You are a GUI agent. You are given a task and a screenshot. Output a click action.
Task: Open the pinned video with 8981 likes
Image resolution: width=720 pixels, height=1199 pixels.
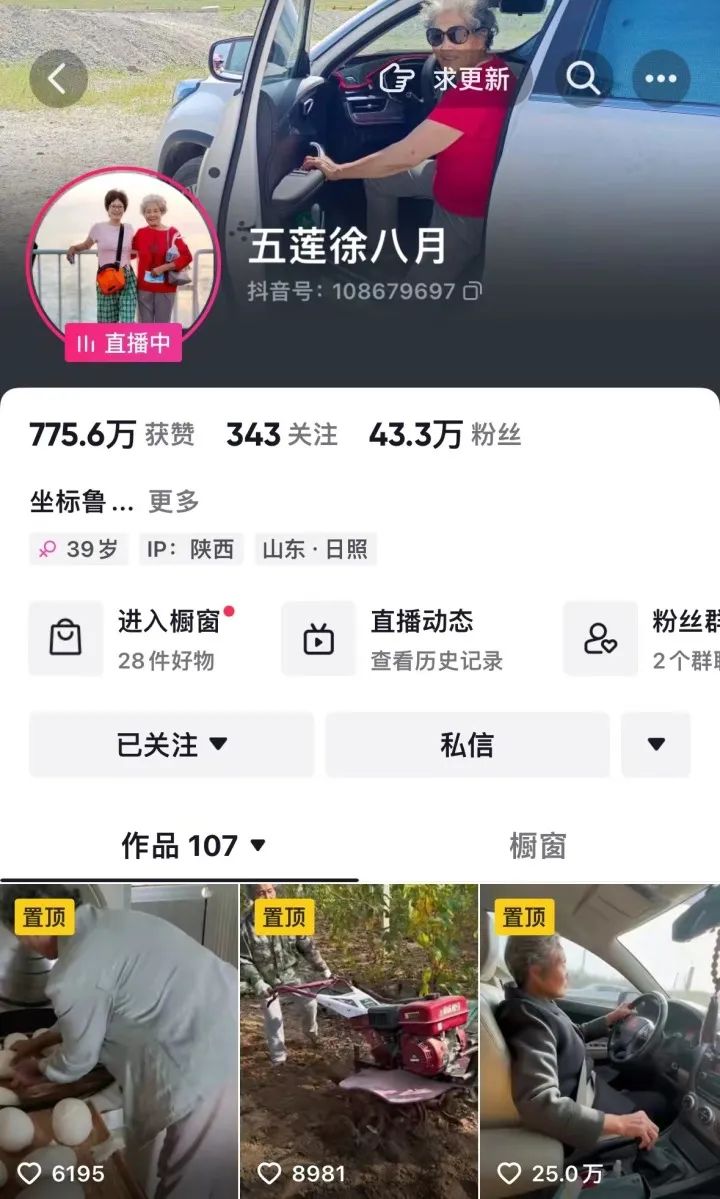359,1041
